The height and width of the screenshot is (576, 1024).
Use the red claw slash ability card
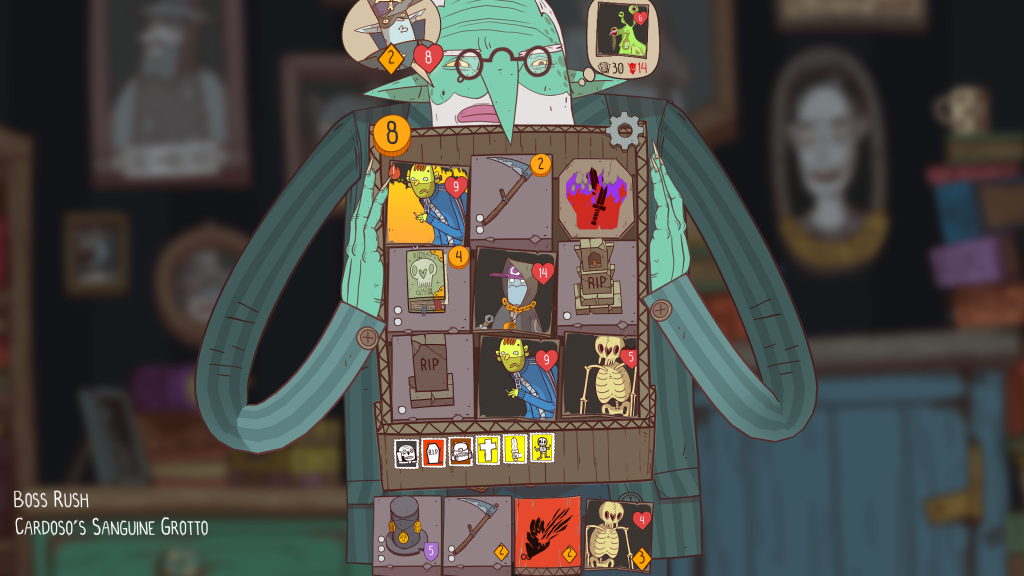click(x=547, y=534)
